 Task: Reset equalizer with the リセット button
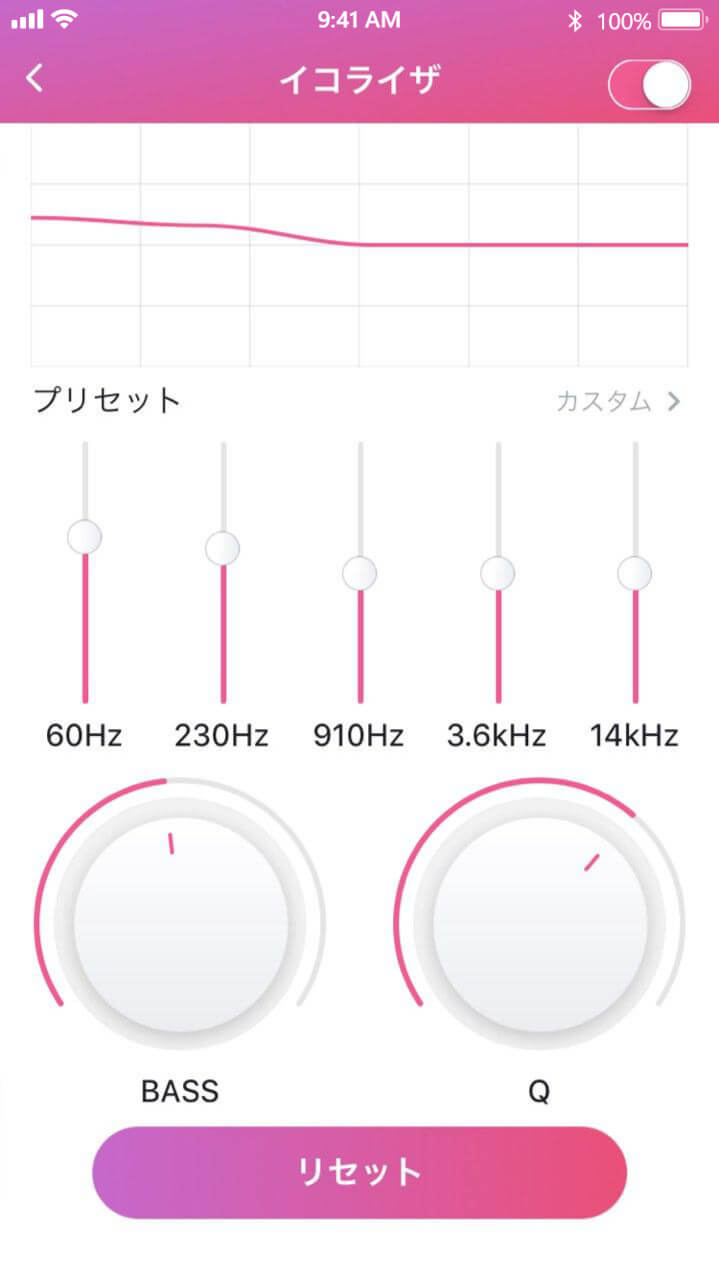point(359,1172)
